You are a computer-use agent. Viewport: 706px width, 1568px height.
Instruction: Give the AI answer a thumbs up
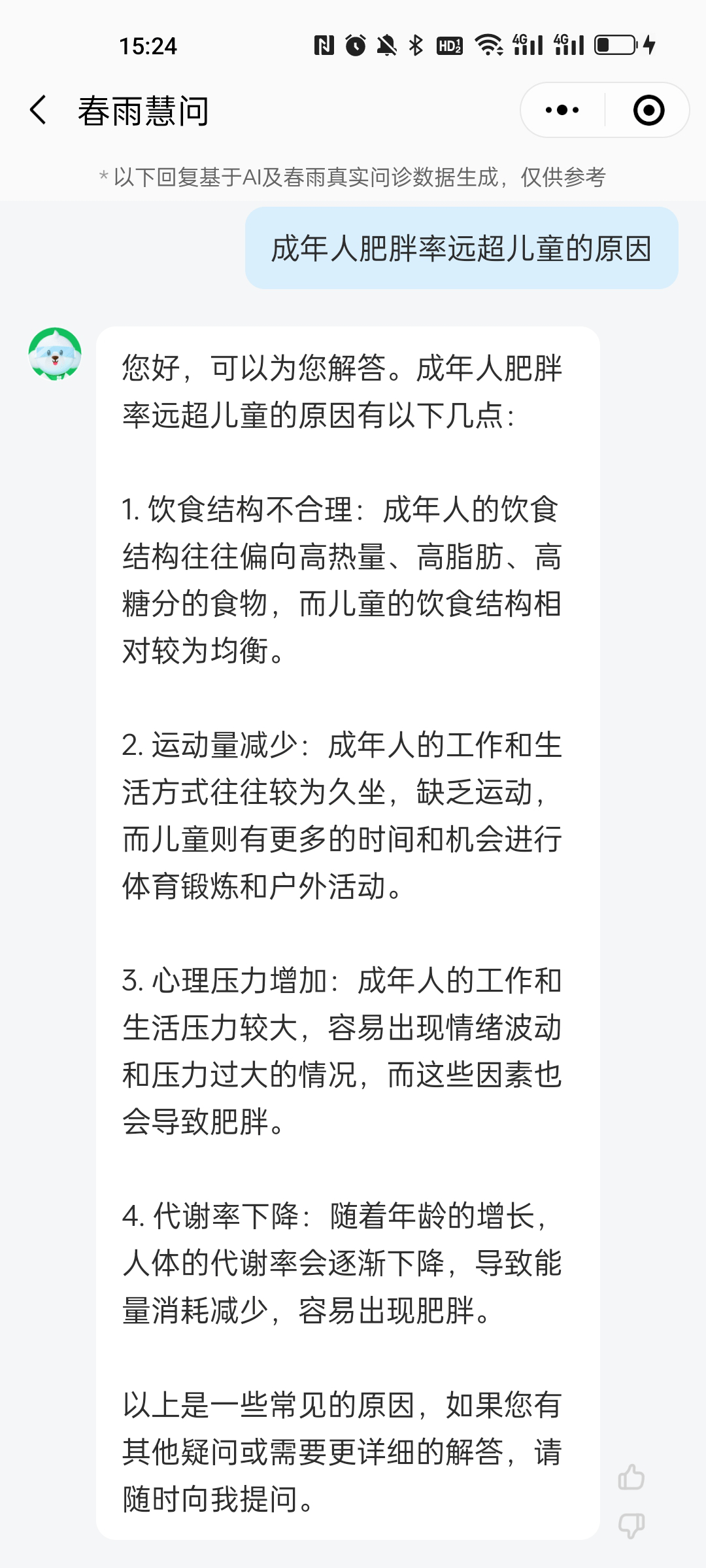631,1477
